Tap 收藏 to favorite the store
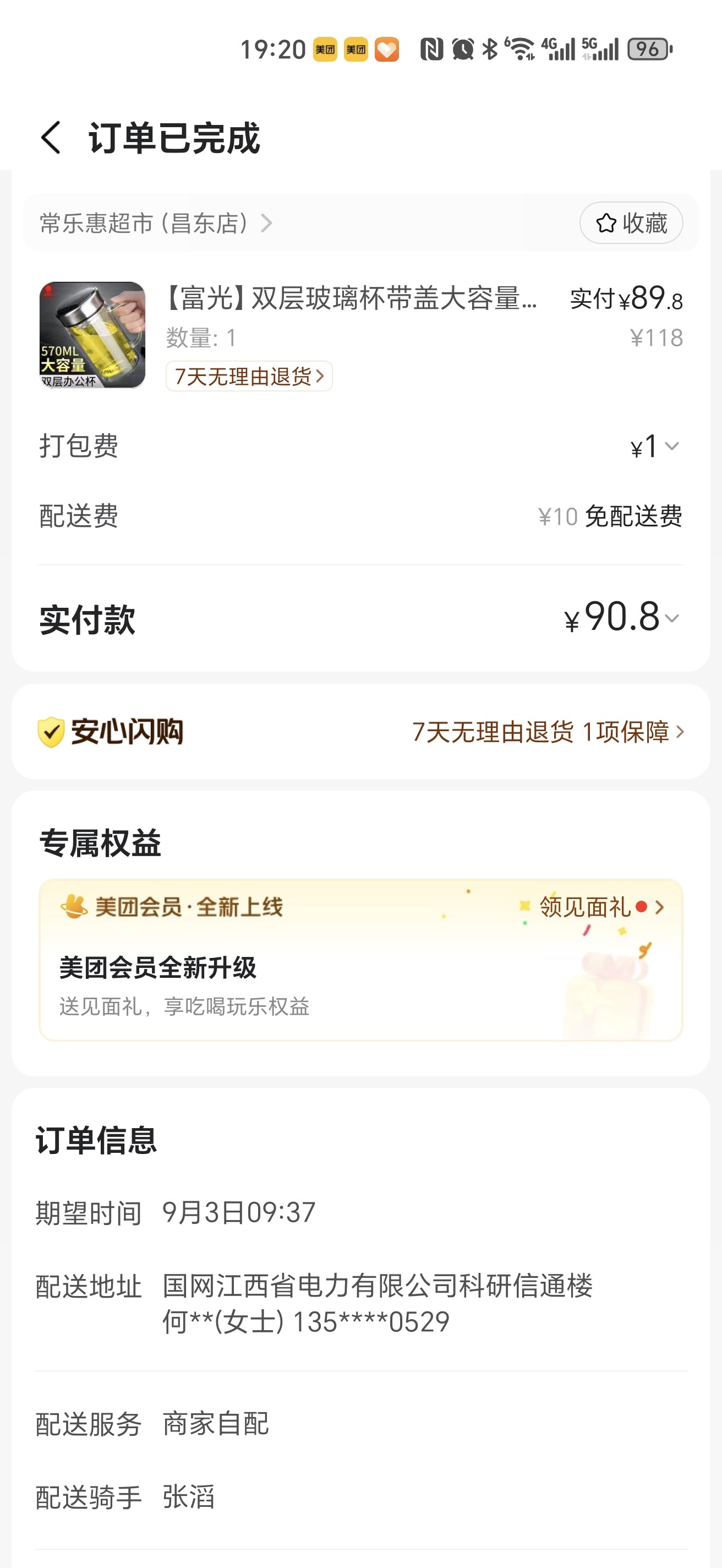This screenshot has height=1568, width=722. click(631, 224)
